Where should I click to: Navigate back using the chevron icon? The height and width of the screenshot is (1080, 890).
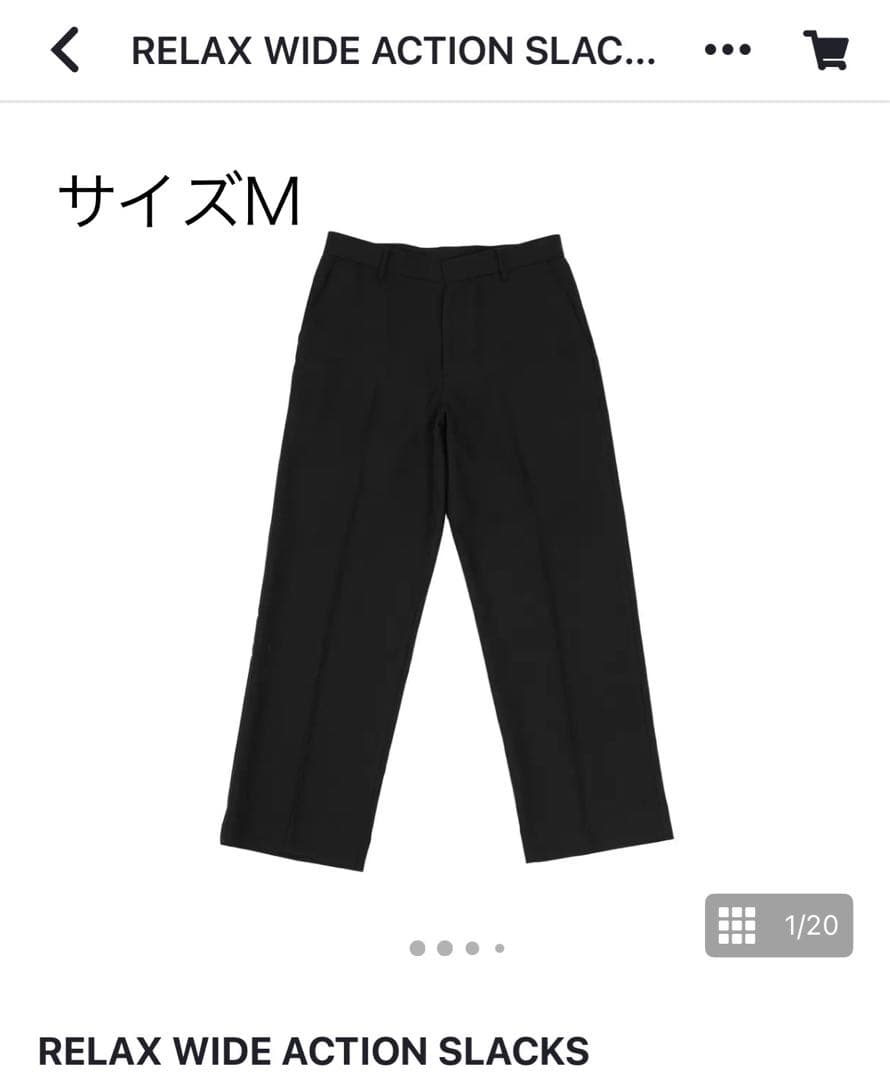coord(64,51)
